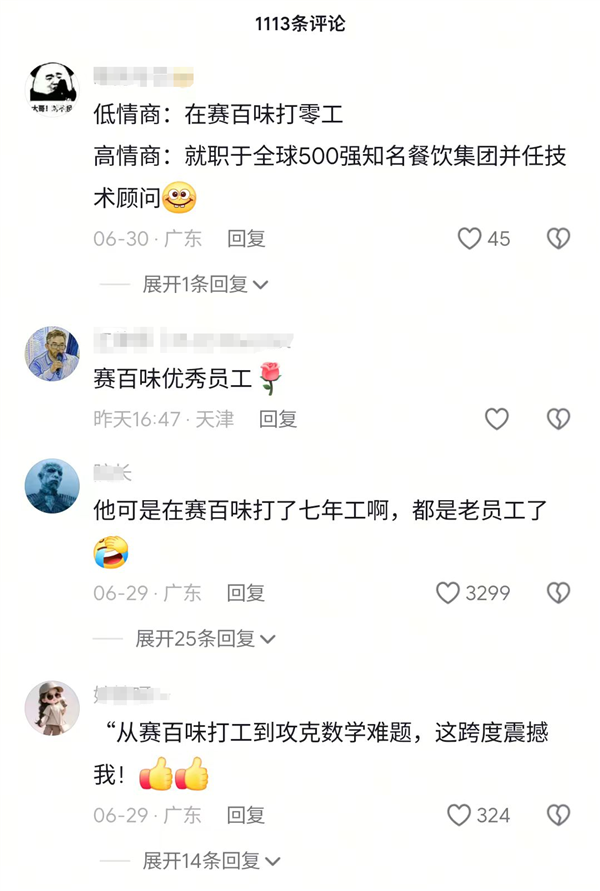Screen dimensions: 600x891
Task: Reply to the 攻克数学难题 comment
Action: tap(246, 815)
